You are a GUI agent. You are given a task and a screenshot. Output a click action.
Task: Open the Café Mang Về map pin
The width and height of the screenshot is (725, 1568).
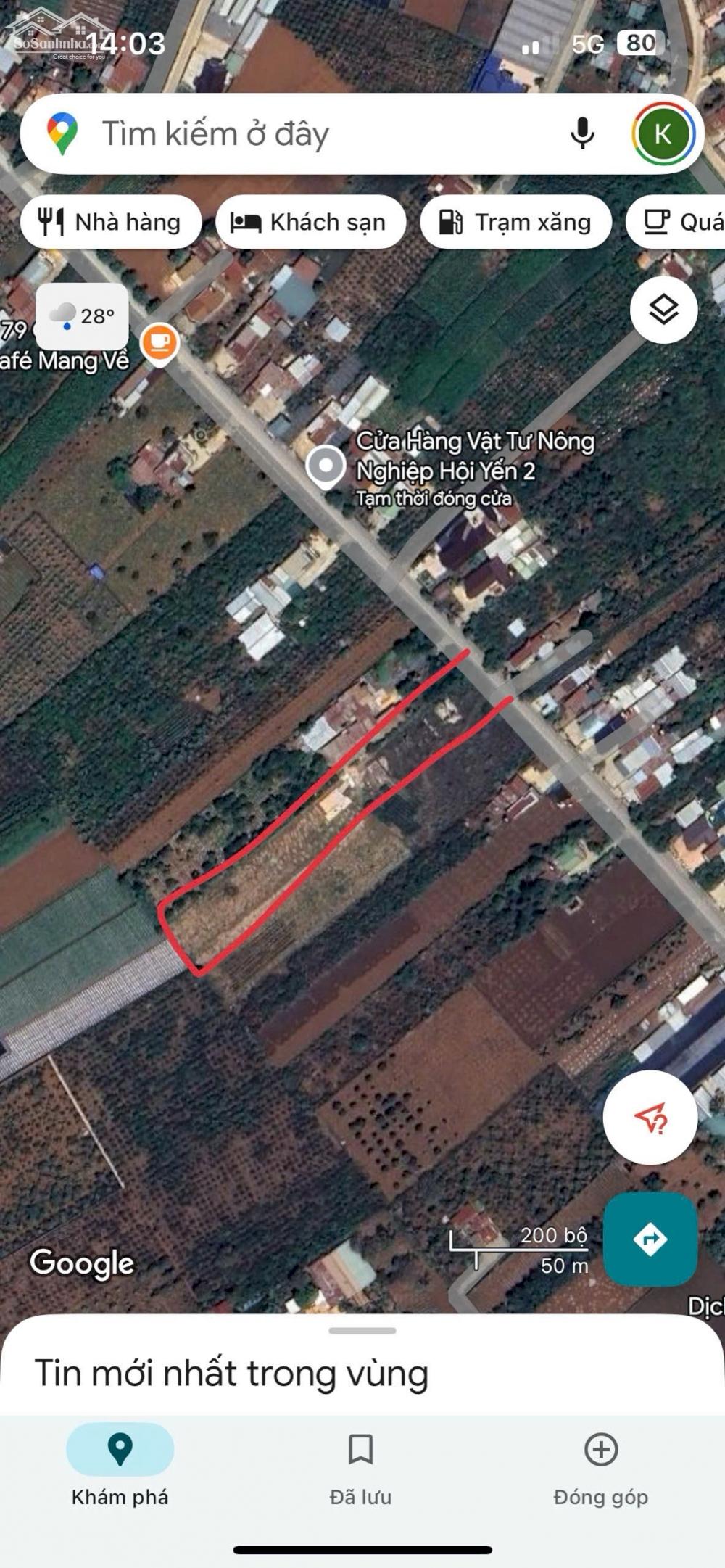click(x=159, y=342)
